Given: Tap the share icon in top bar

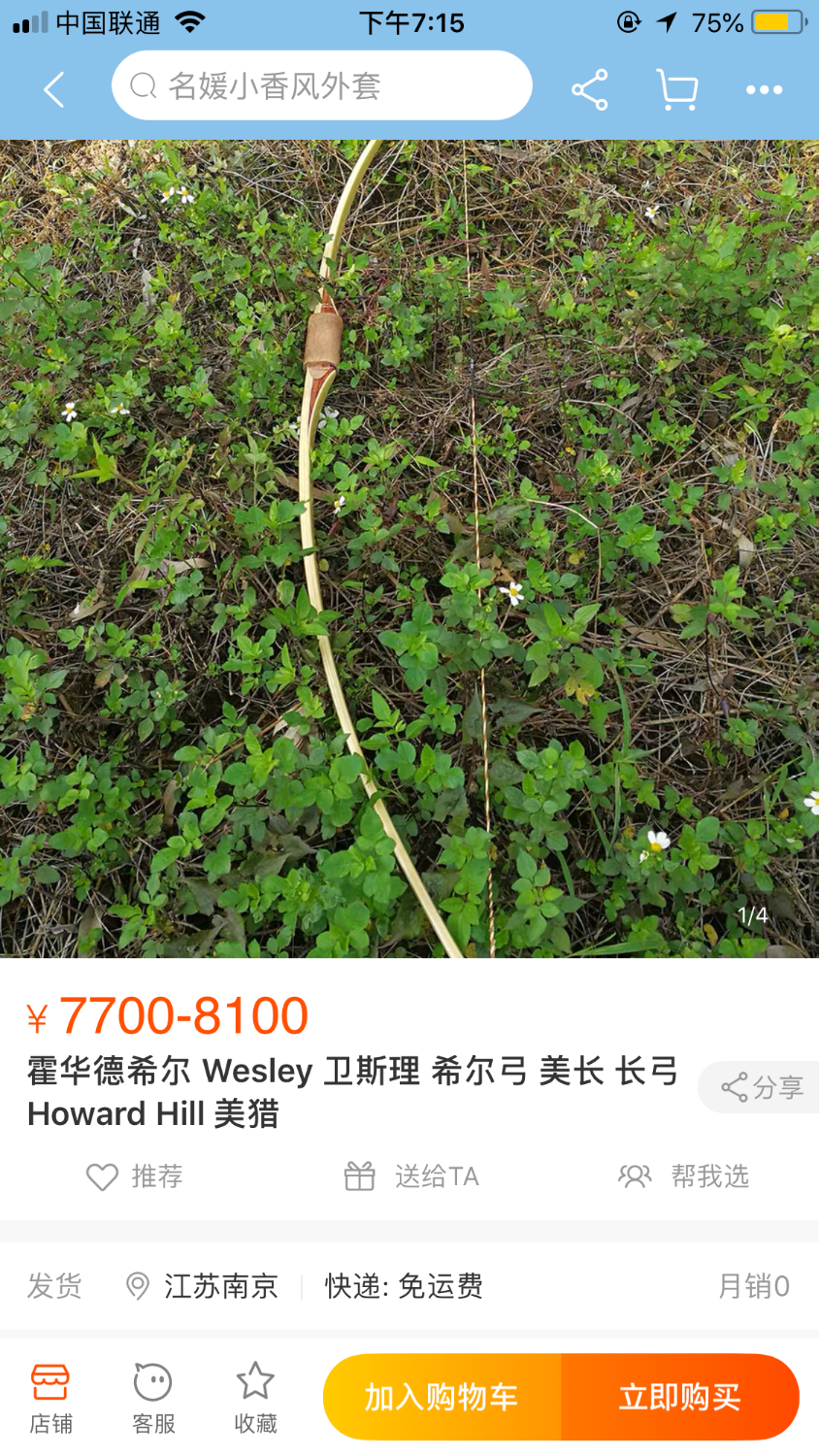Looking at the screenshot, I should tap(589, 89).
